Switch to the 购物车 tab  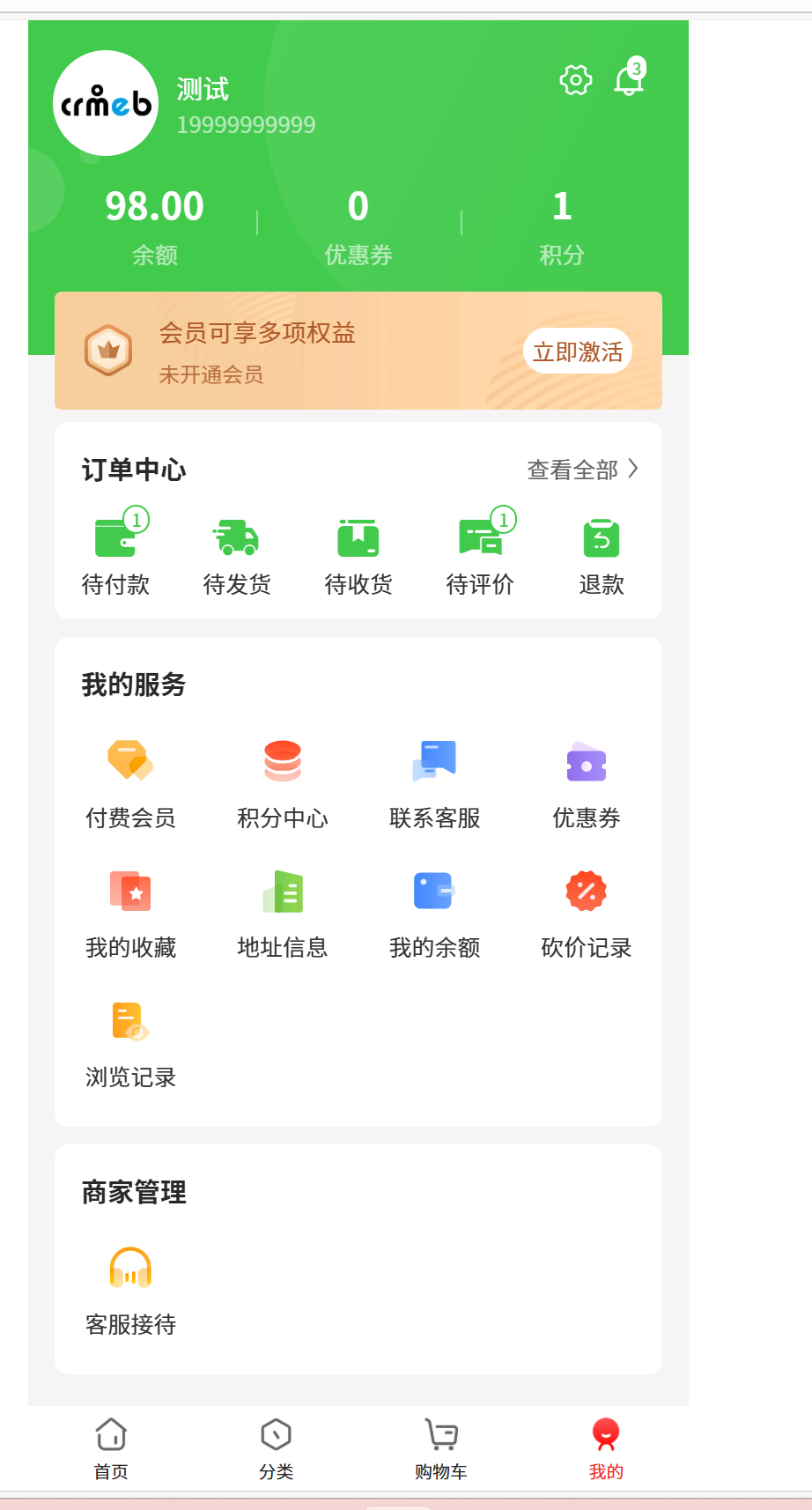(441, 1448)
